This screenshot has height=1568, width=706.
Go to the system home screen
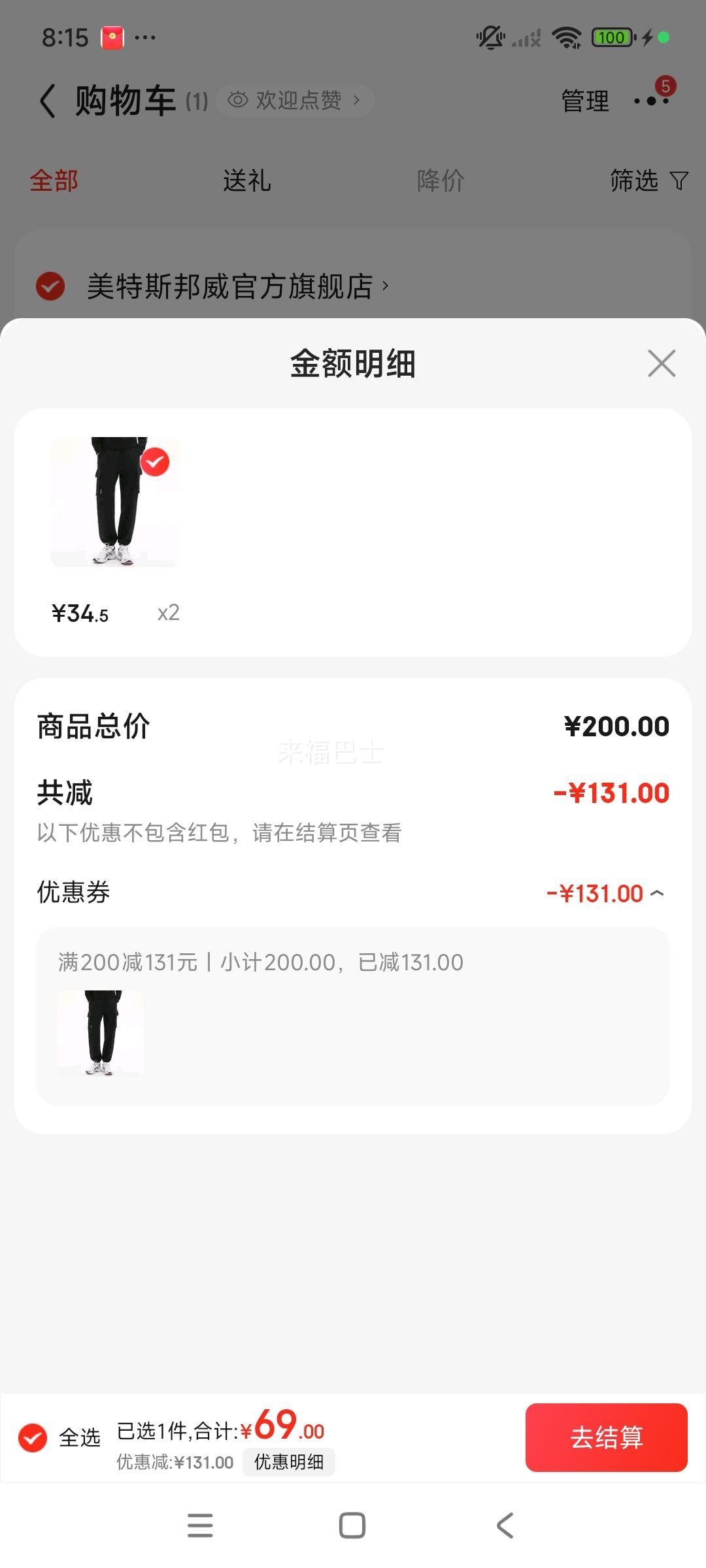pyautogui.click(x=352, y=1526)
